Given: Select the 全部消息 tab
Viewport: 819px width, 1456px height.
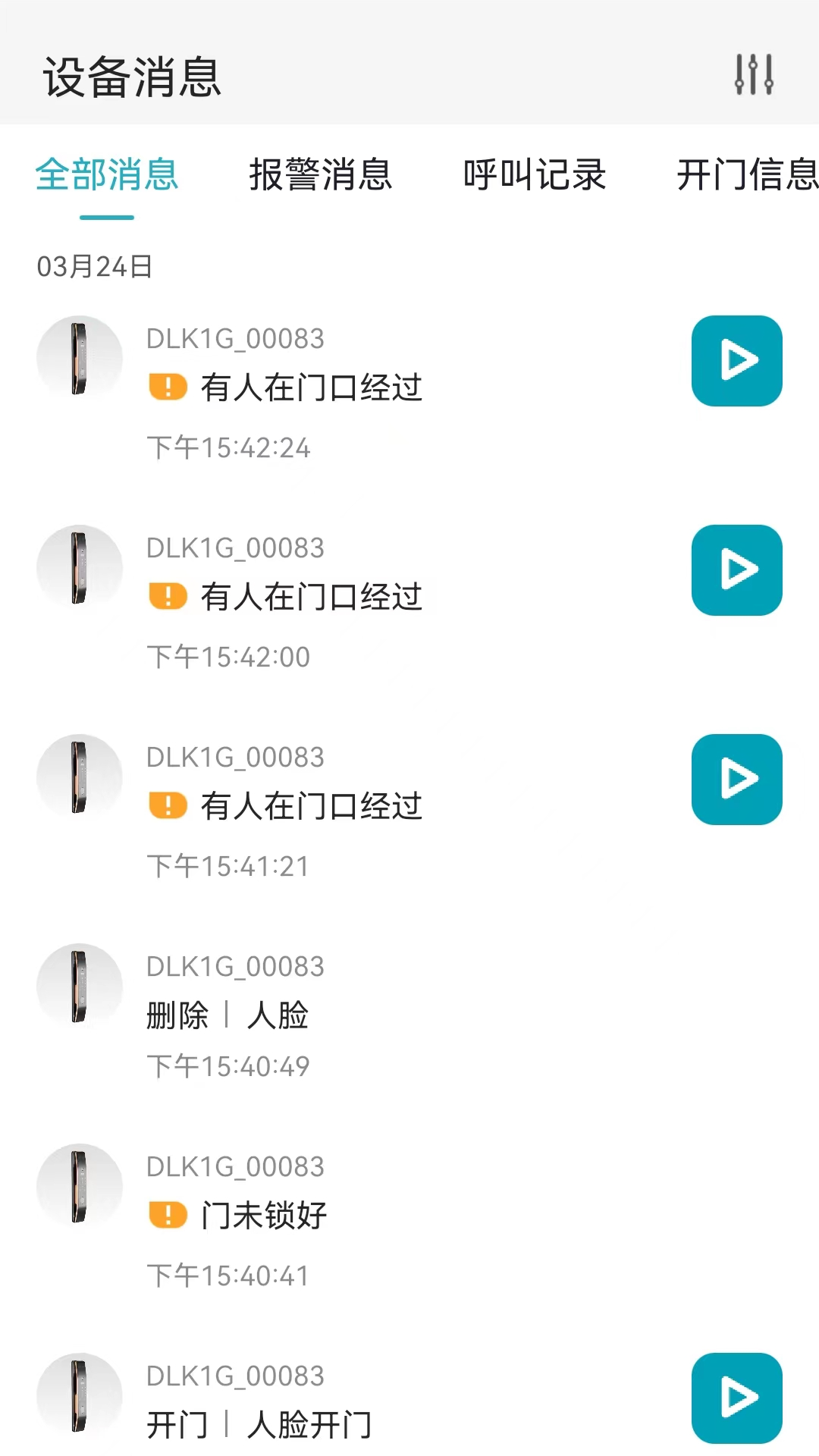Looking at the screenshot, I should [x=107, y=175].
